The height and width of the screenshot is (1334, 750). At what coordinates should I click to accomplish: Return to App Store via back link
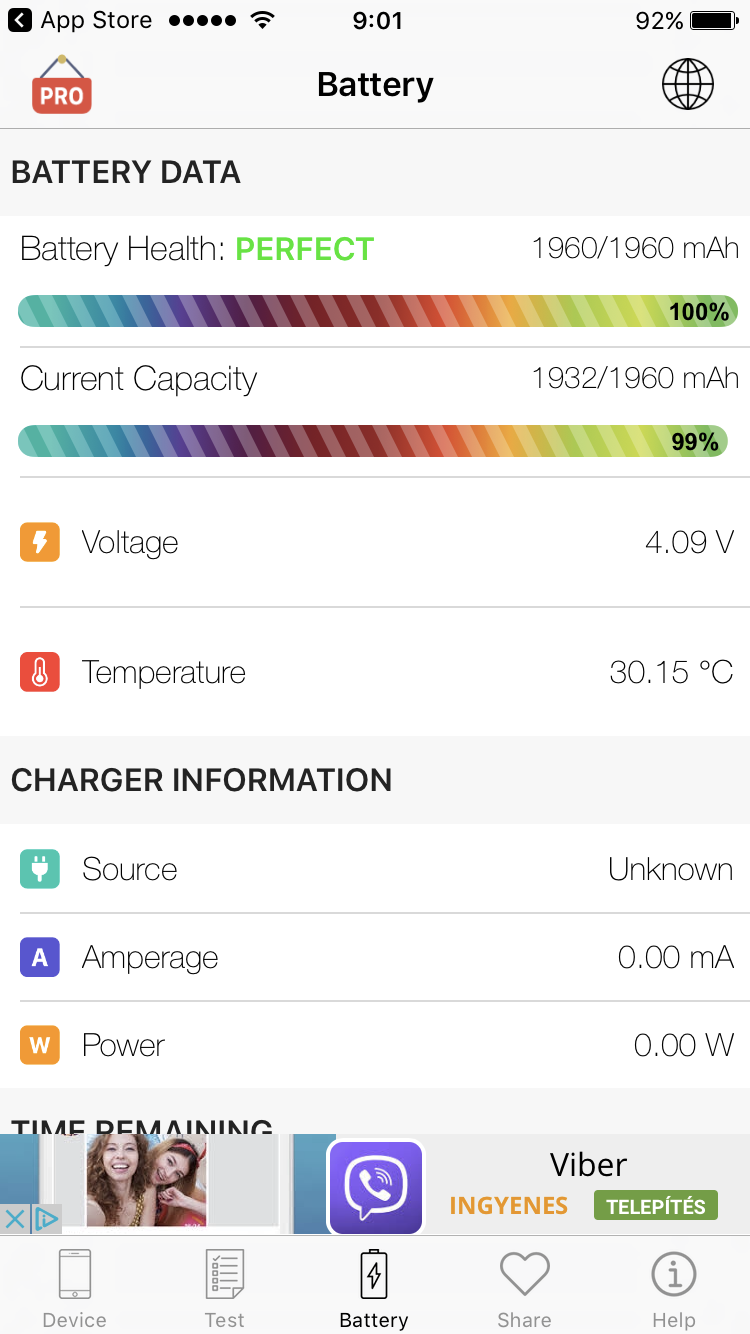coord(81,20)
